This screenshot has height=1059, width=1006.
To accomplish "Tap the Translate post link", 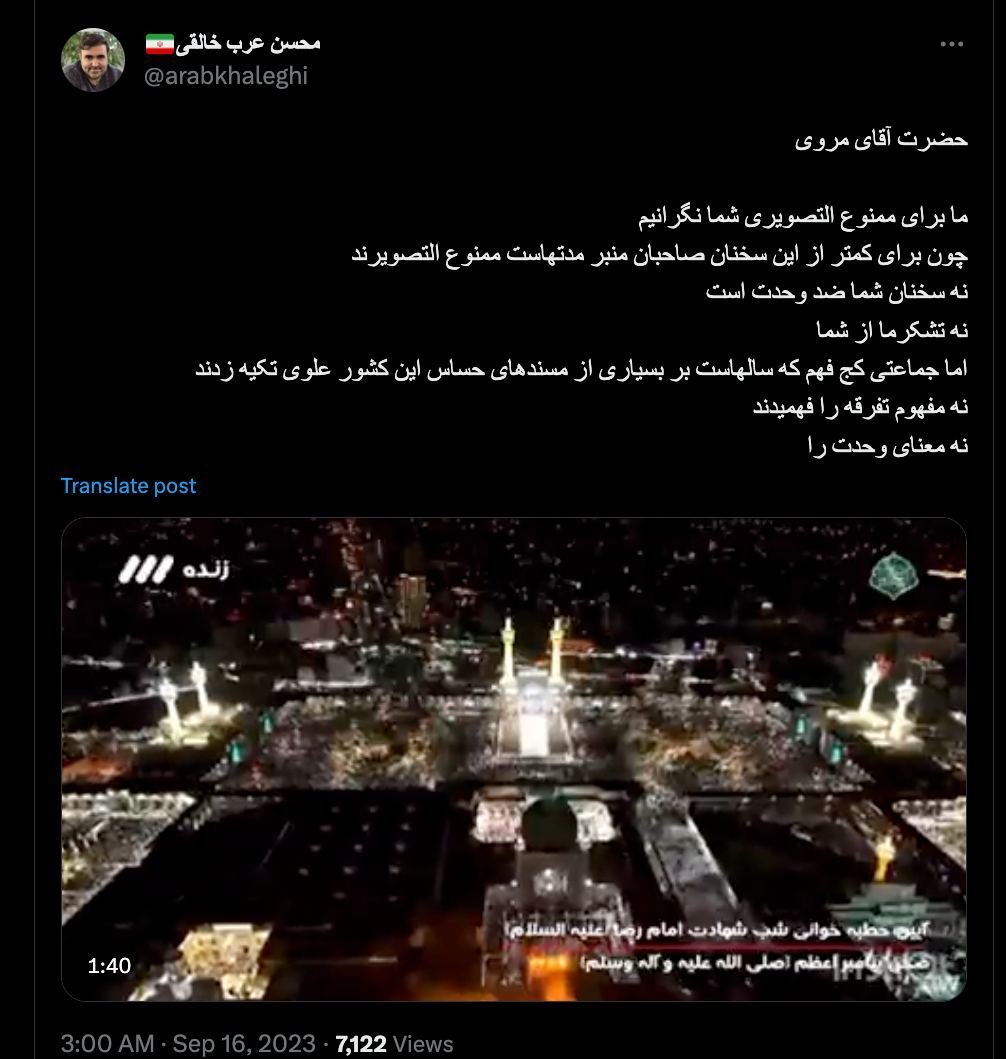I will tap(128, 486).
